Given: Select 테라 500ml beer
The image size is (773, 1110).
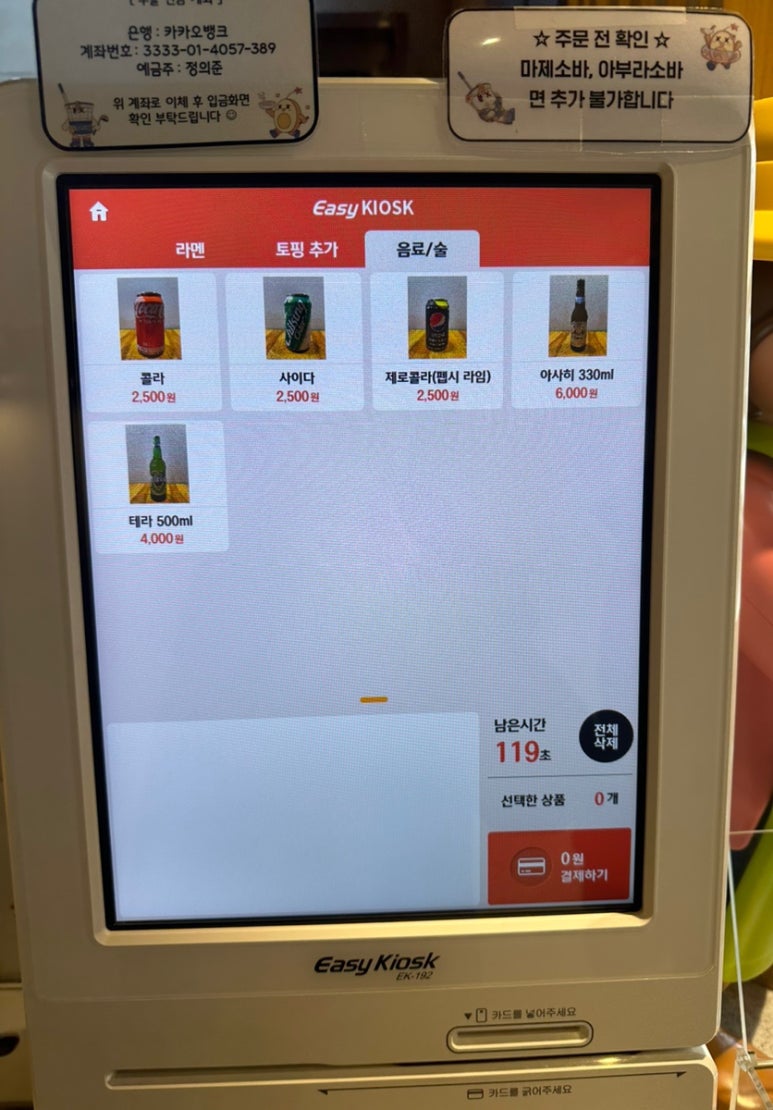Looking at the screenshot, I should 157,485.
